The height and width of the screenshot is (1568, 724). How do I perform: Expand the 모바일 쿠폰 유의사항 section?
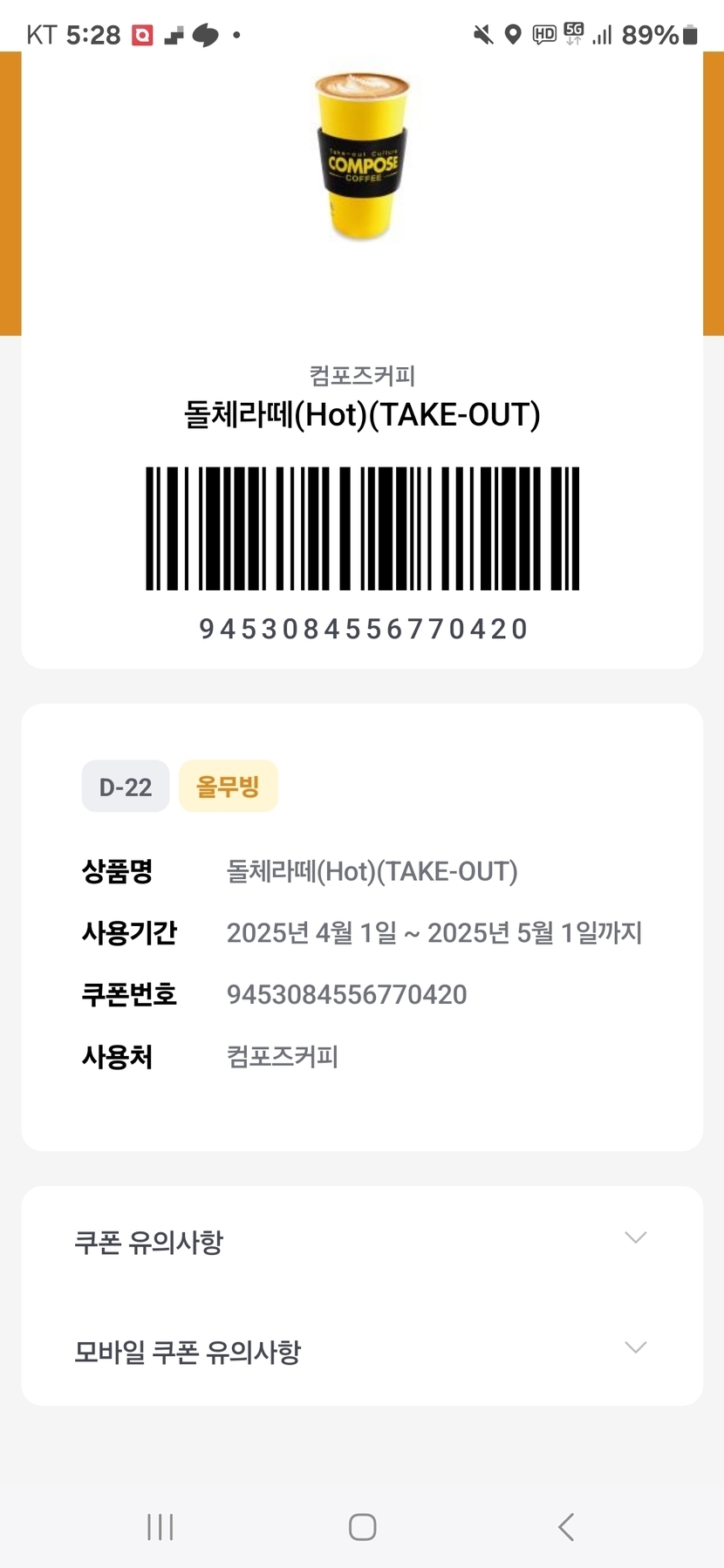[635, 1348]
